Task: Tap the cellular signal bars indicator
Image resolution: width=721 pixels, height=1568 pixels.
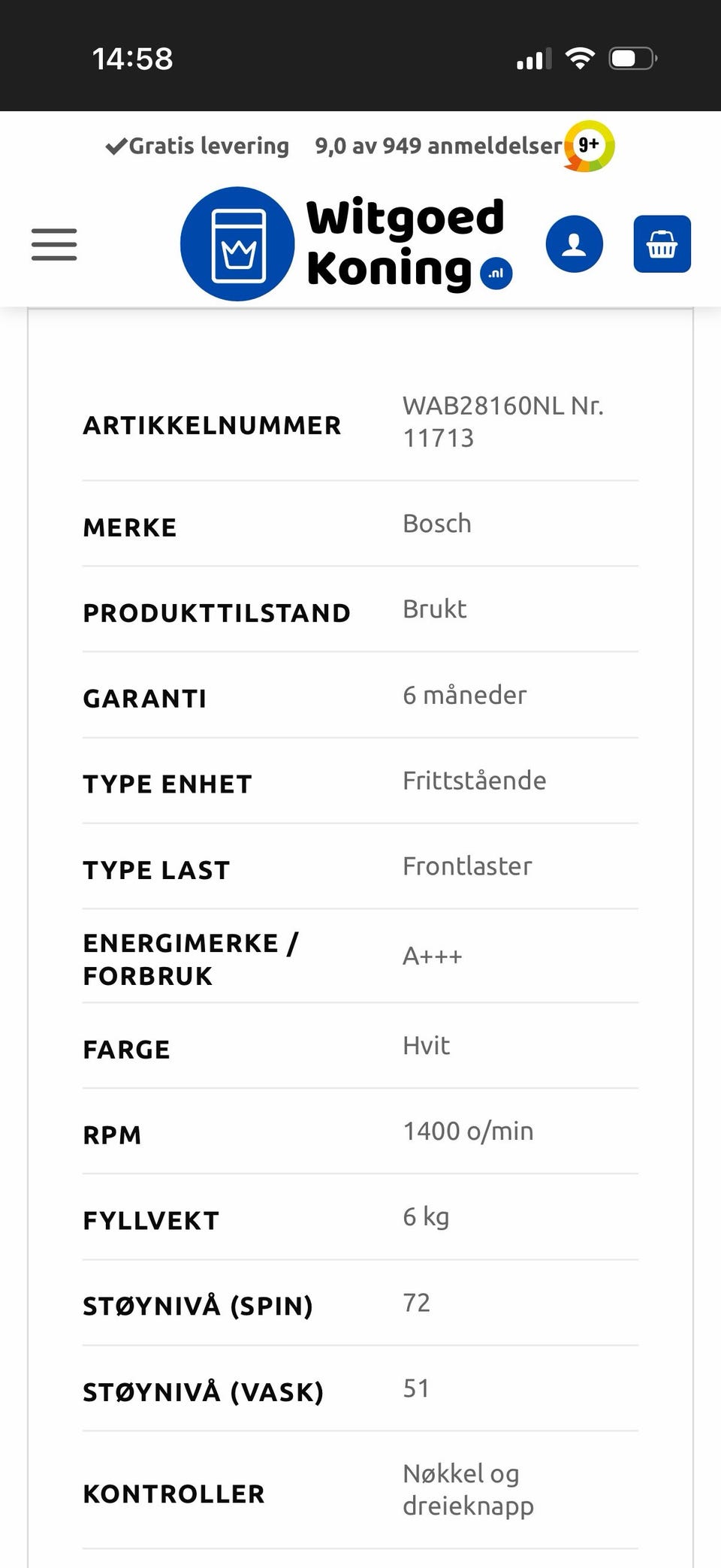Action: click(x=533, y=59)
